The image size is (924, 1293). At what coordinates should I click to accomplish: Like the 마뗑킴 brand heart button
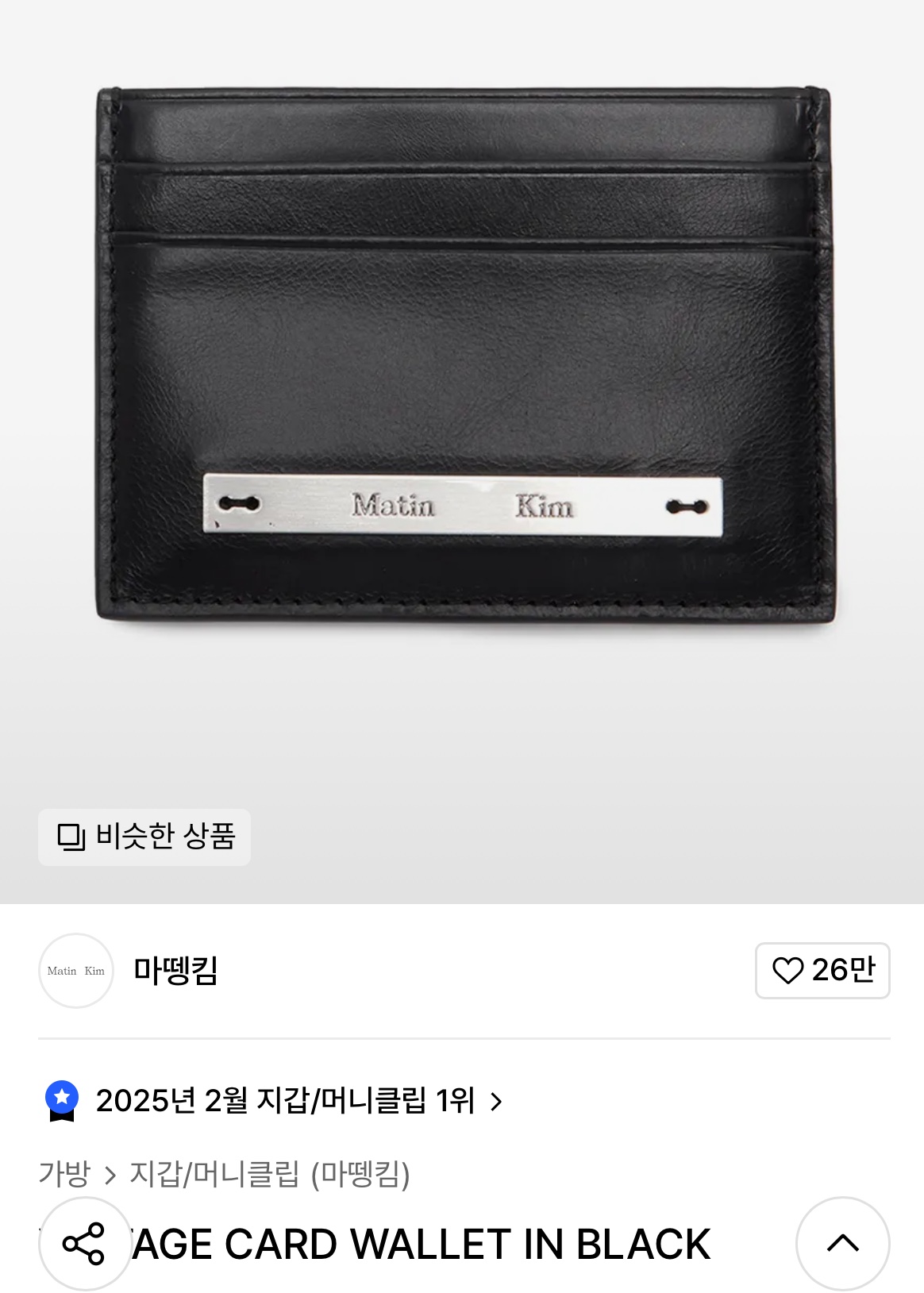(822, 970)
